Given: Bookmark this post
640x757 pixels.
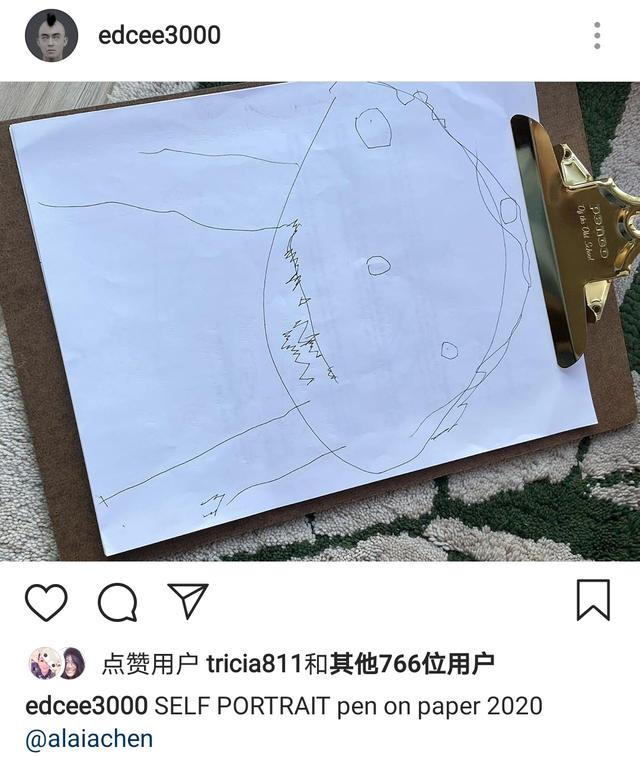Looking at the screenshot, I should point(593,600).
